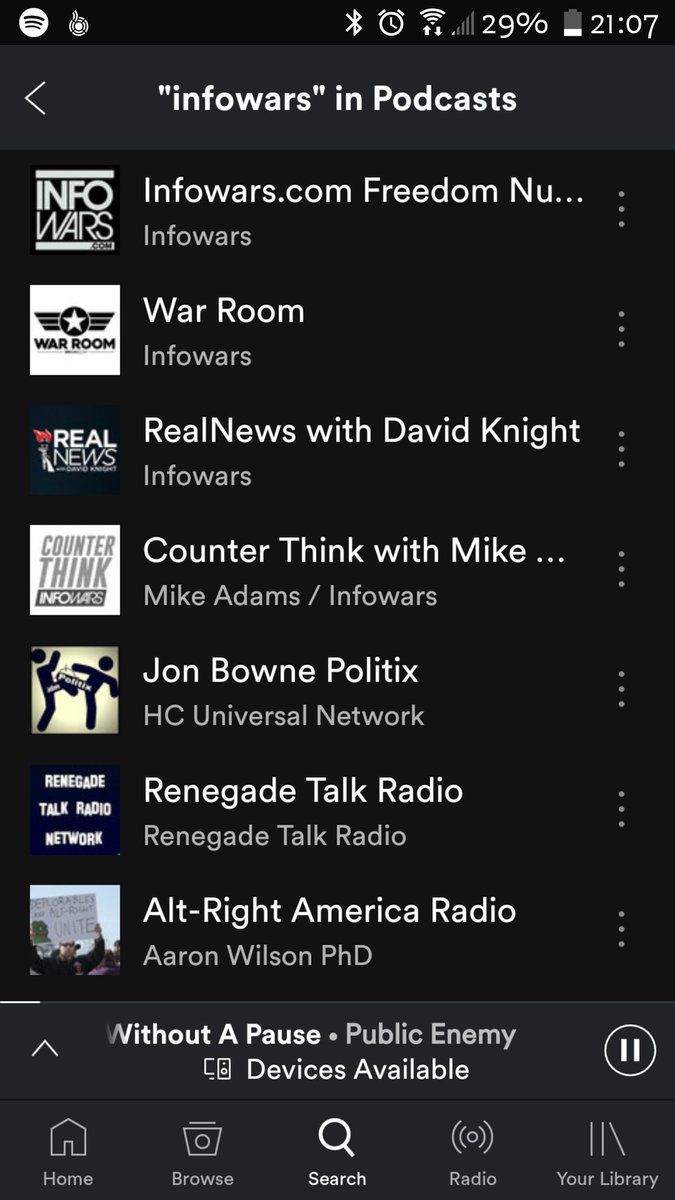The width and height of the screenshot is (675, 1200).
Task: Open the Counter Think with Mike podcast
Action: click(x=337, y=570)
